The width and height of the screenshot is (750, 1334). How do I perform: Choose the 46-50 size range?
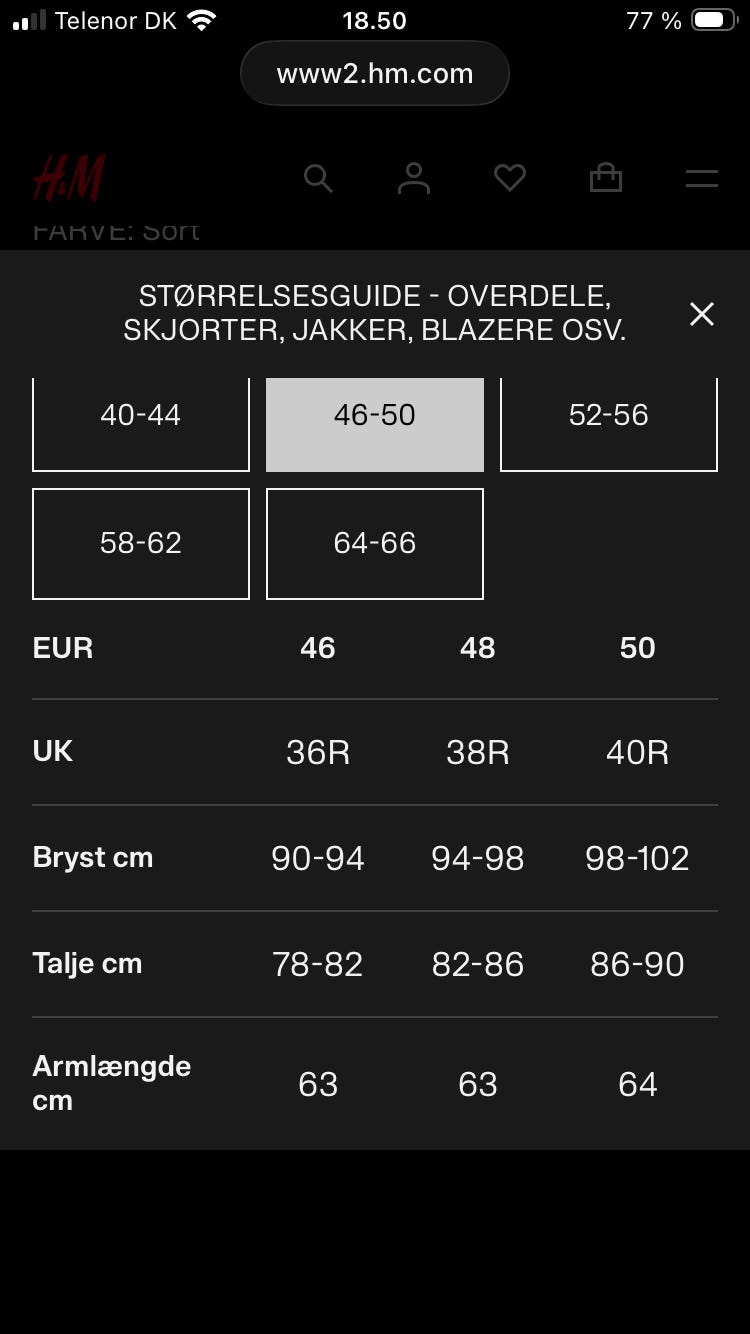(375, 424)
